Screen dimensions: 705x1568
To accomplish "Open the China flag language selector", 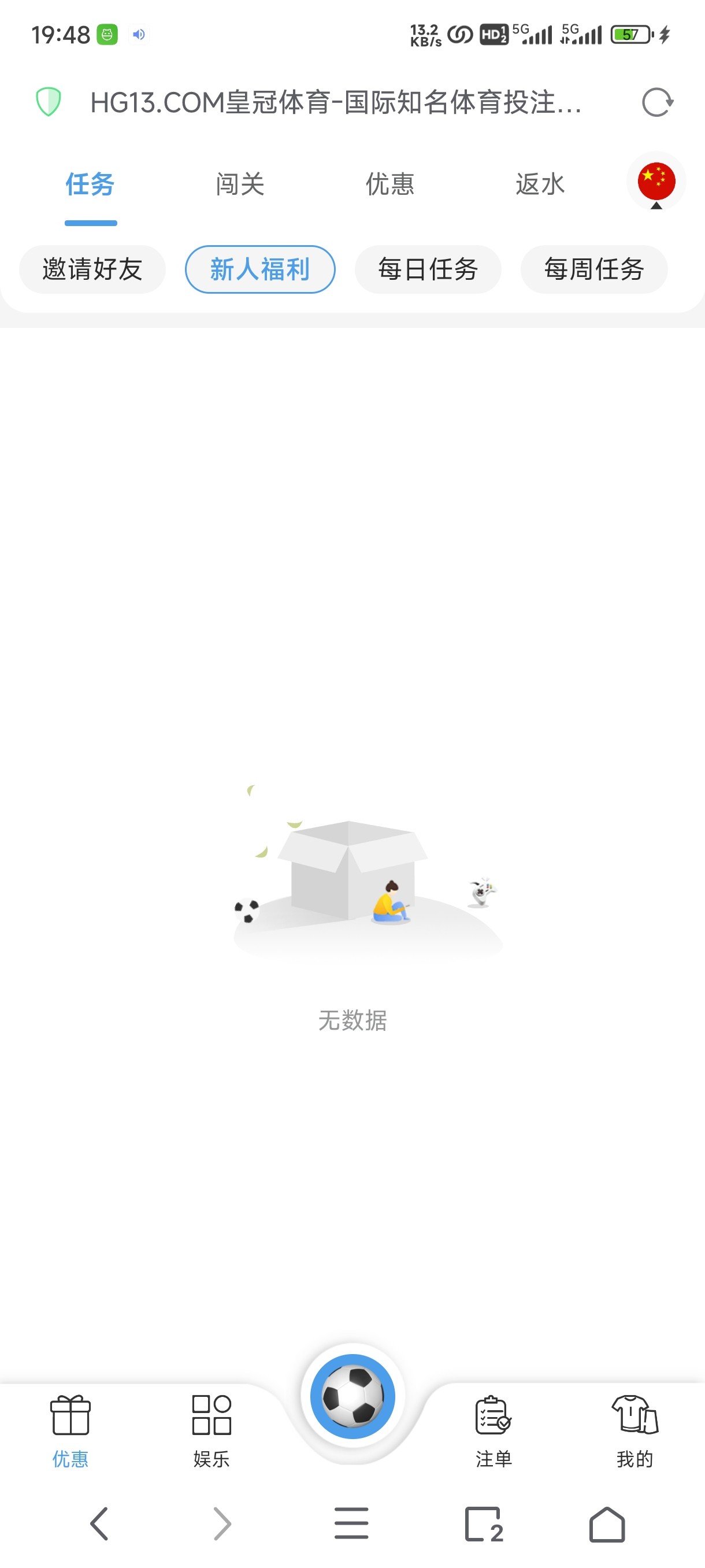I will pyautogui.click(x=656, y=182).
